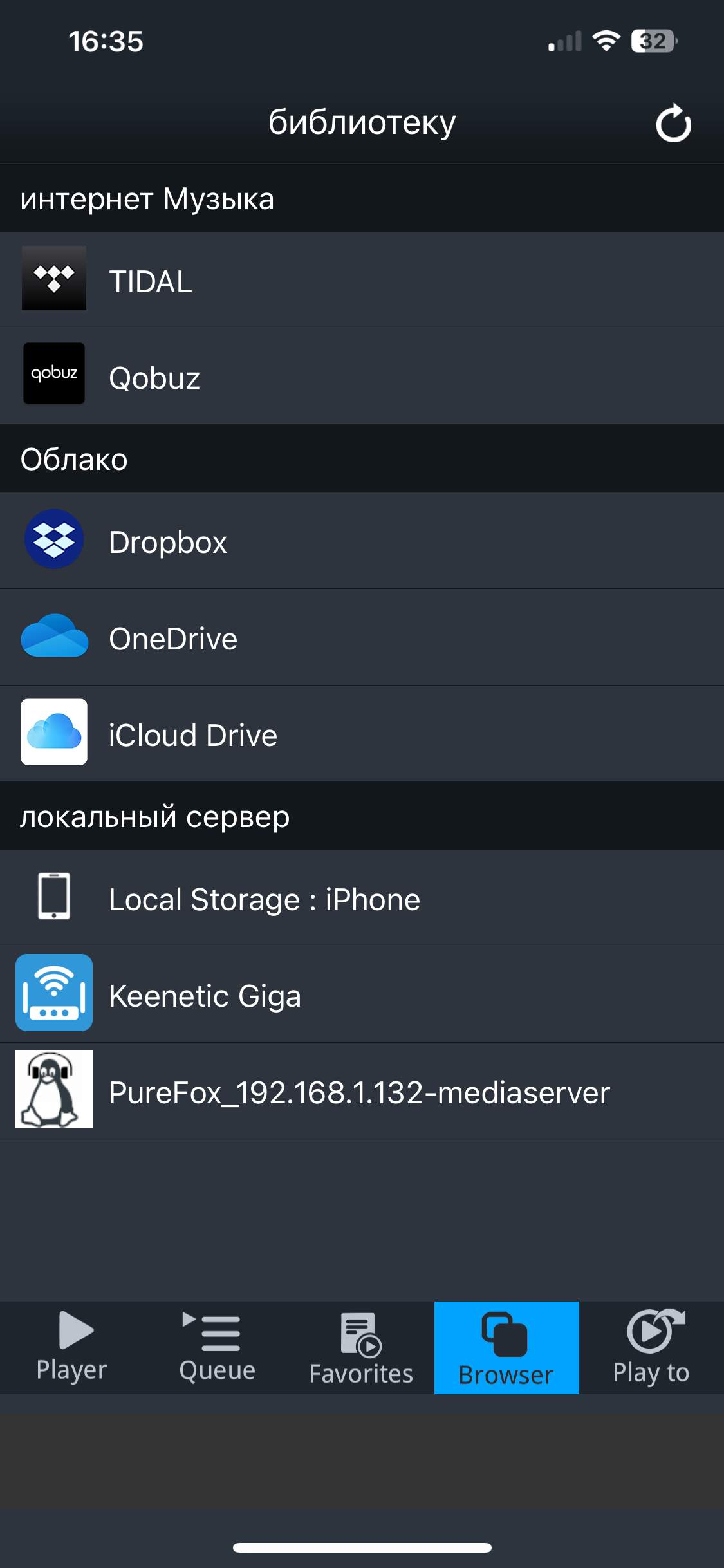Open the TIDAL music service

coord(362,281)
